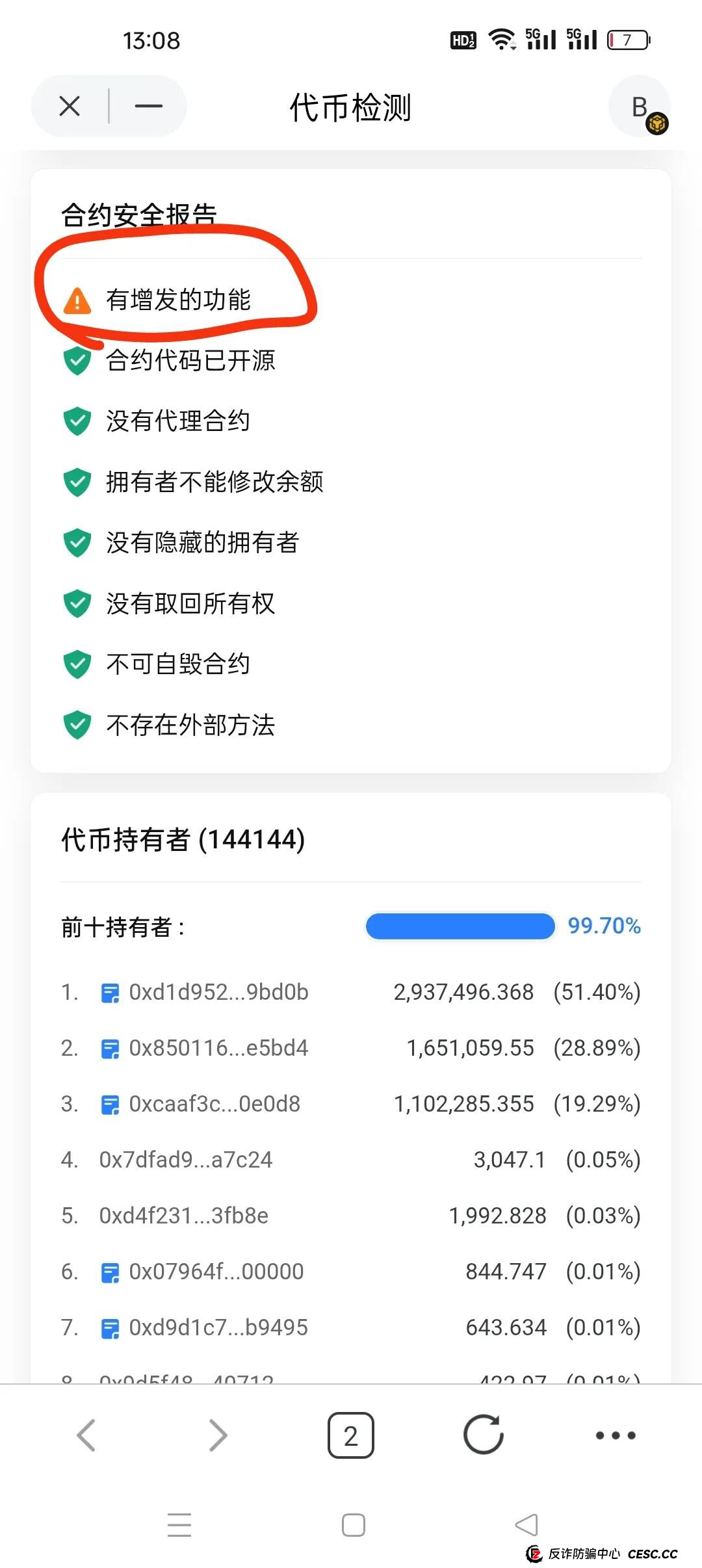Tap the back navigation arrow
The height and width of the screenshot is (1568, 702).
pyautogui.click(x=88, y=1435)
